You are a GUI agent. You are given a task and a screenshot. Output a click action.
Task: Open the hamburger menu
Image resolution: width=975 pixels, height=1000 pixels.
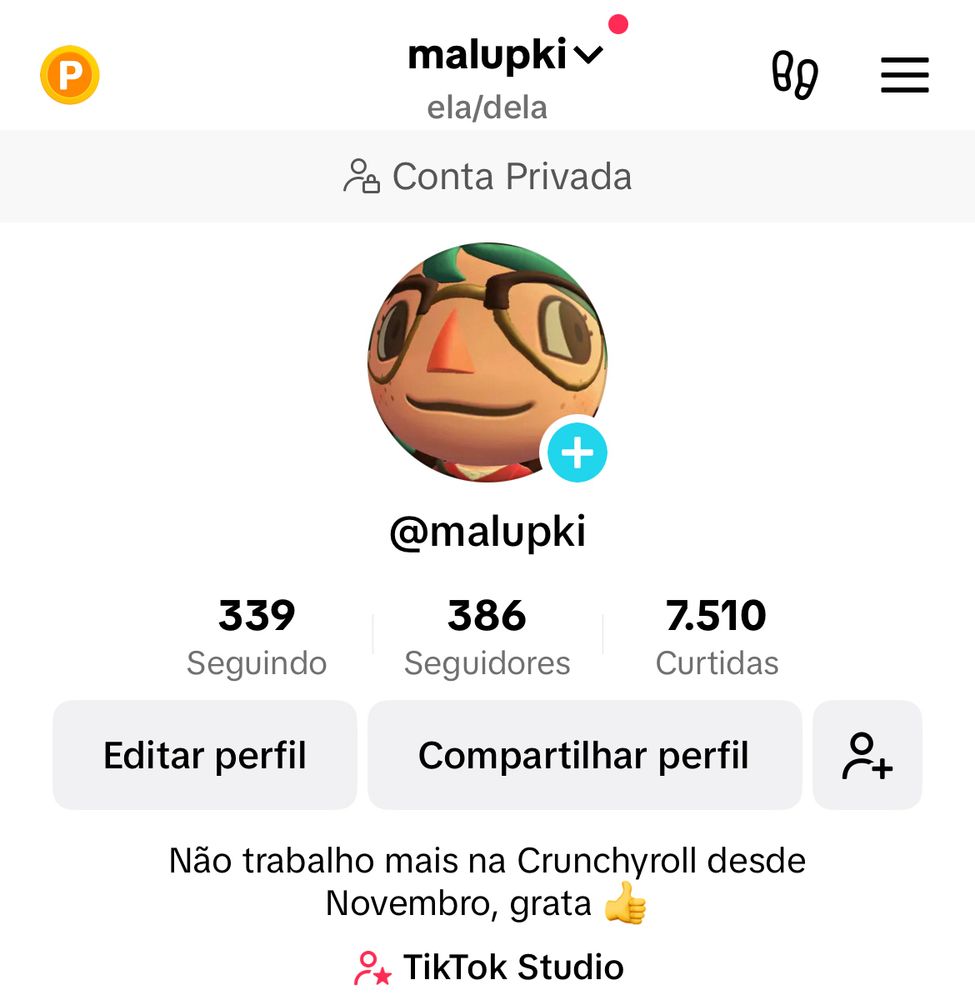[904, 75]
